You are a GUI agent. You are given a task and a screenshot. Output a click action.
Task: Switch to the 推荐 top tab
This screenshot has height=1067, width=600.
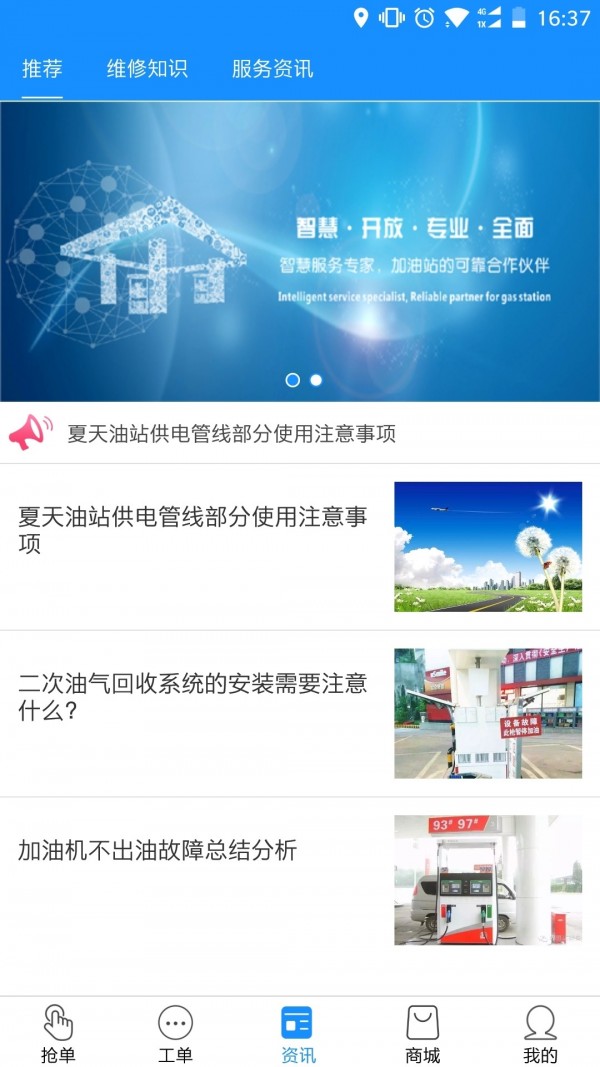pos(42,69)
